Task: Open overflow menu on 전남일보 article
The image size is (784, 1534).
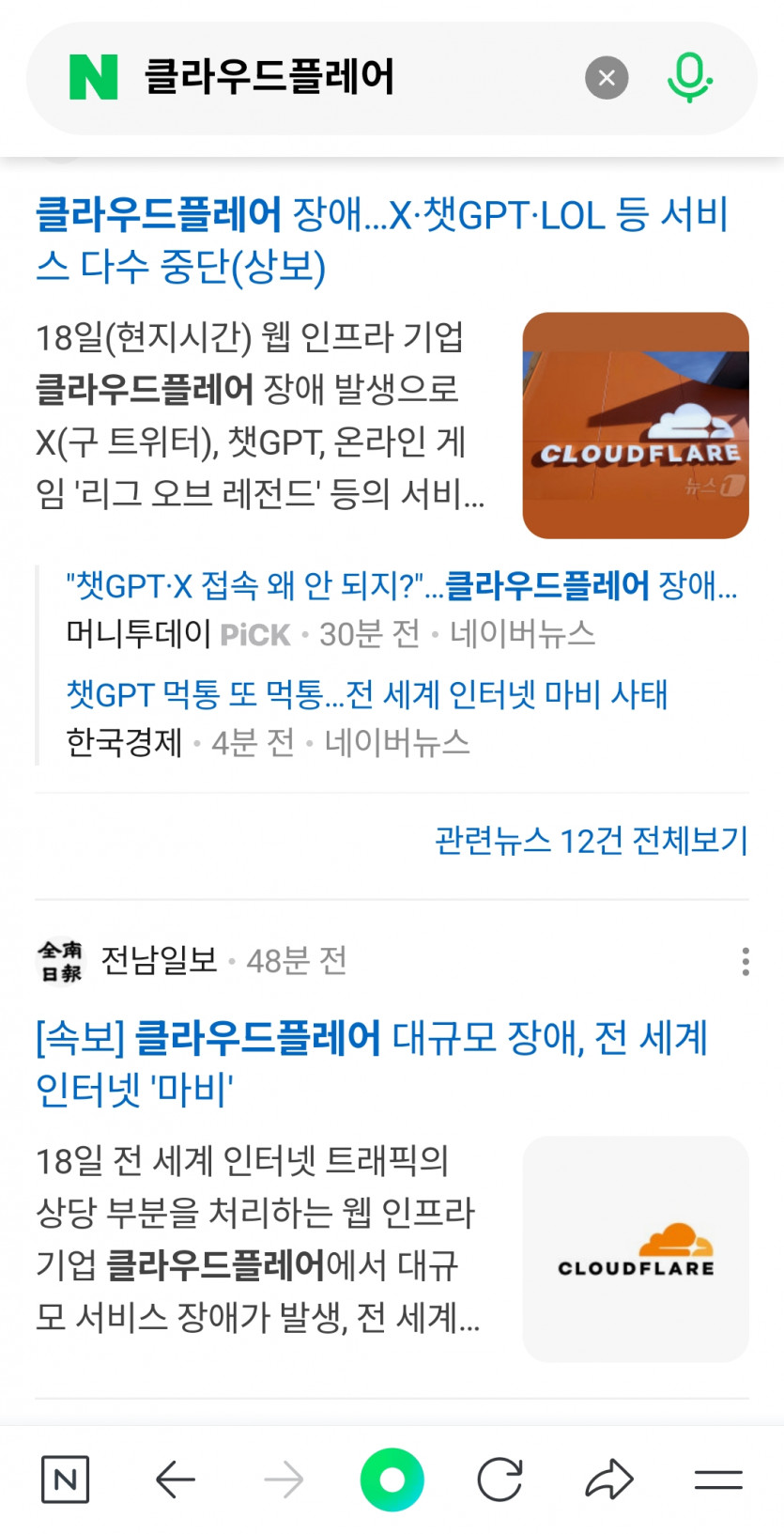Action: (745, 961)
